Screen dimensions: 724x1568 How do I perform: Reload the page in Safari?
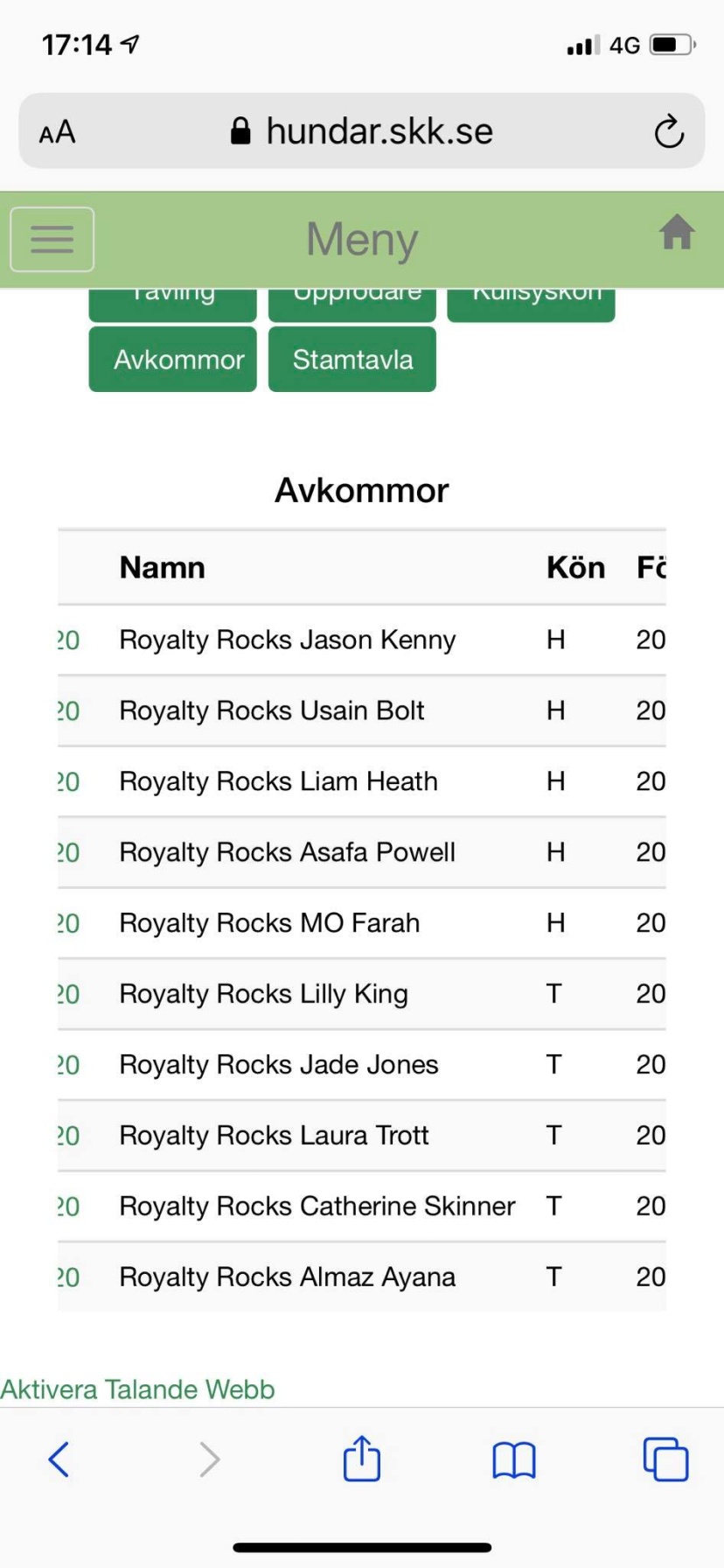[669, 132]
